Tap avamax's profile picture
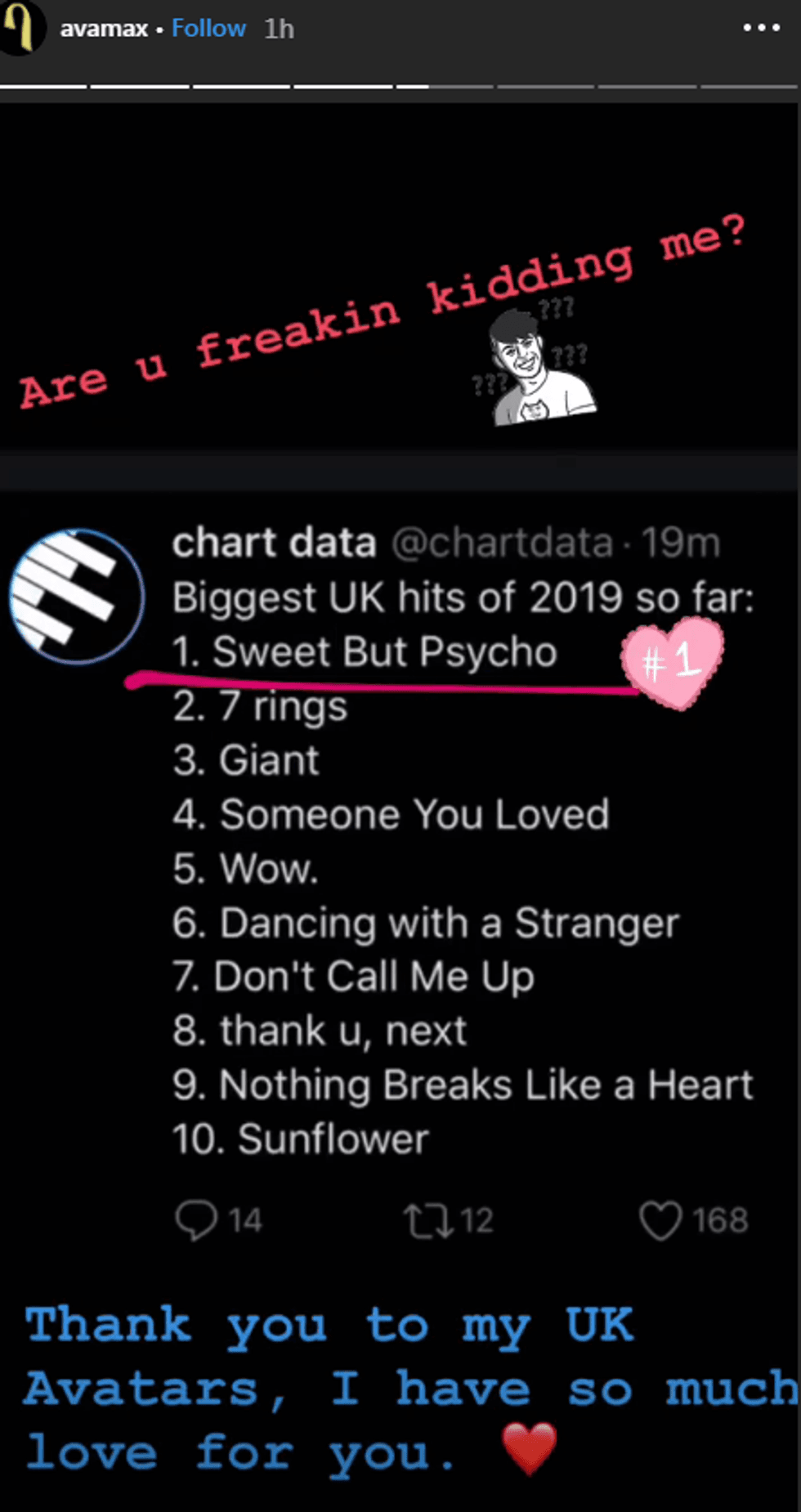 [21, 26]
